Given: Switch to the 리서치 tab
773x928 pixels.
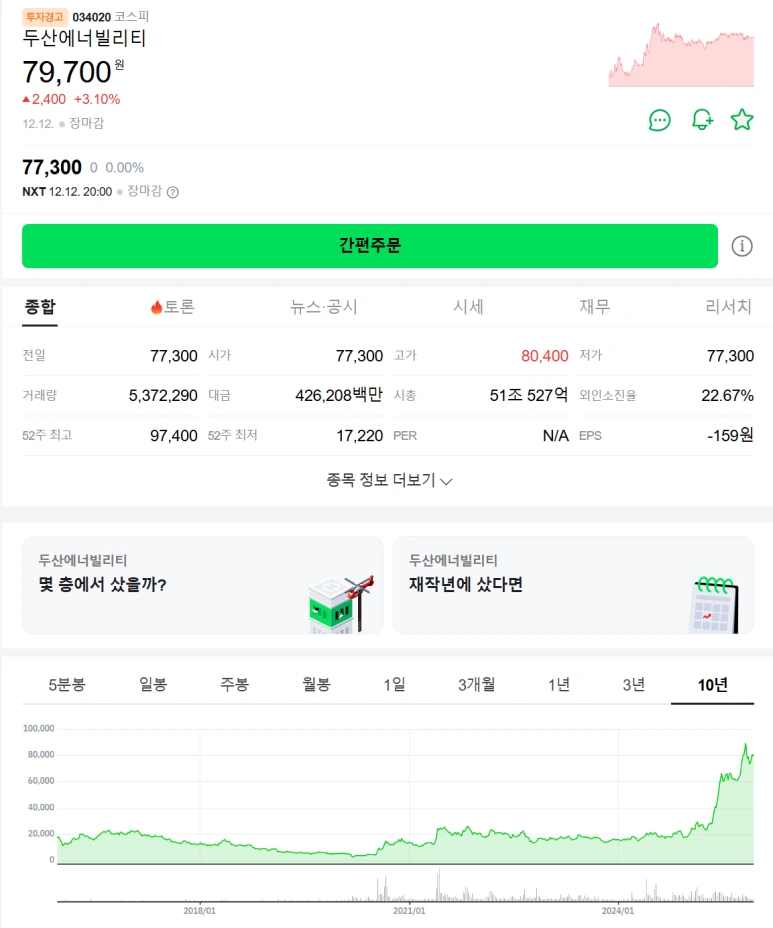Looking at the screenshot, I should click(728, 307).
